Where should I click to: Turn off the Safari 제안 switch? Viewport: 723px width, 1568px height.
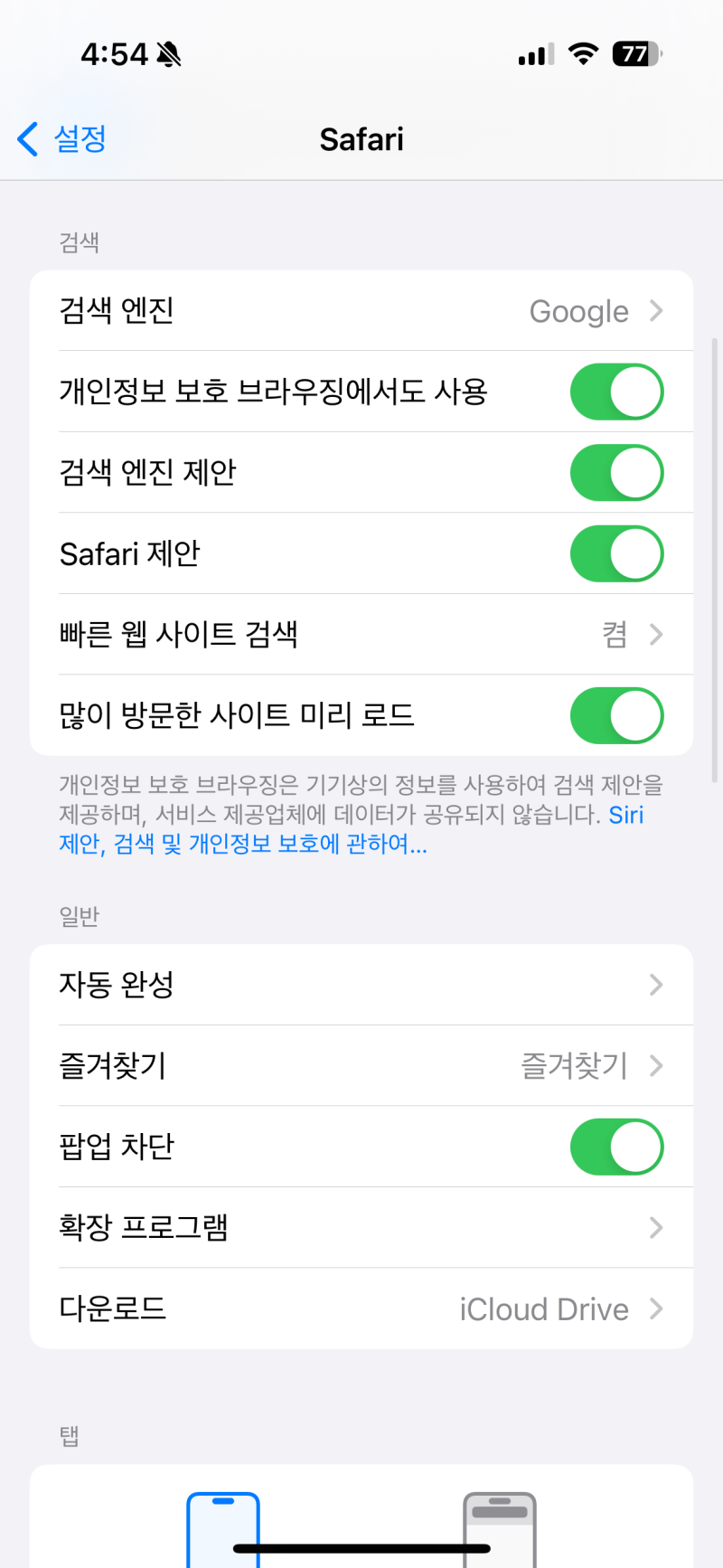pos(617,553)
